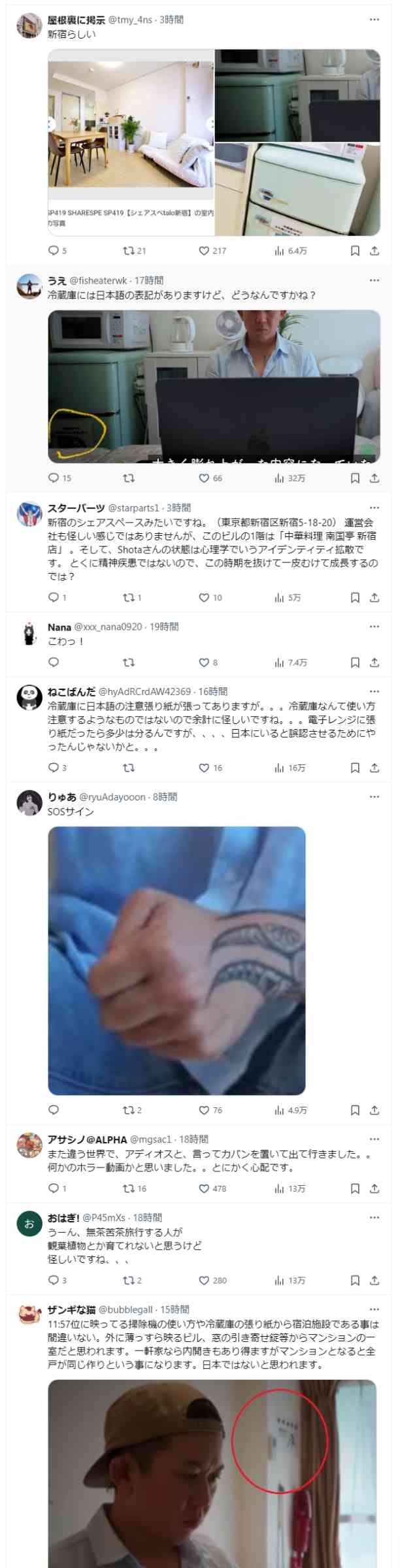Open the room photo in 屋根裏に掲示's post
Viewport: 400px width, 1568px height.
click(131, 124)
